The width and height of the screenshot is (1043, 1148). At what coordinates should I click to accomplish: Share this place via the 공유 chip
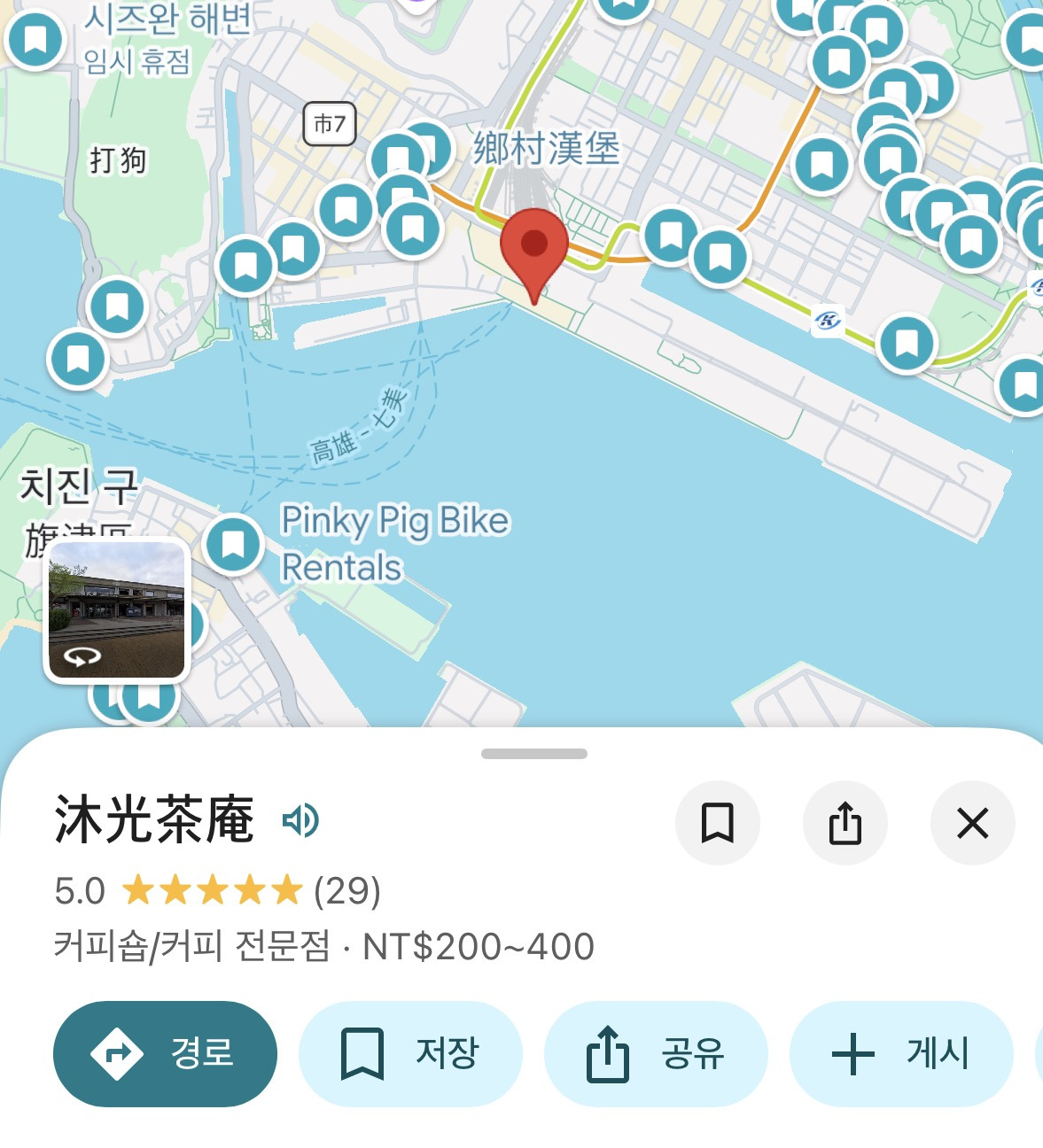point(655,1053)
